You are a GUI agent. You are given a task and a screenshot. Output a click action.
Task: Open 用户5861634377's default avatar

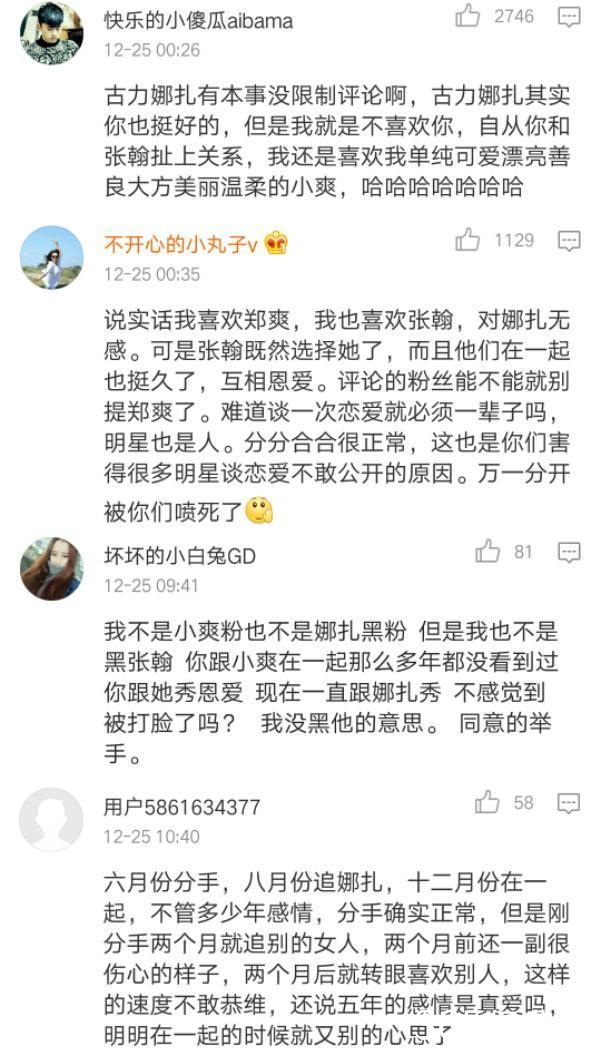[51, 820]
